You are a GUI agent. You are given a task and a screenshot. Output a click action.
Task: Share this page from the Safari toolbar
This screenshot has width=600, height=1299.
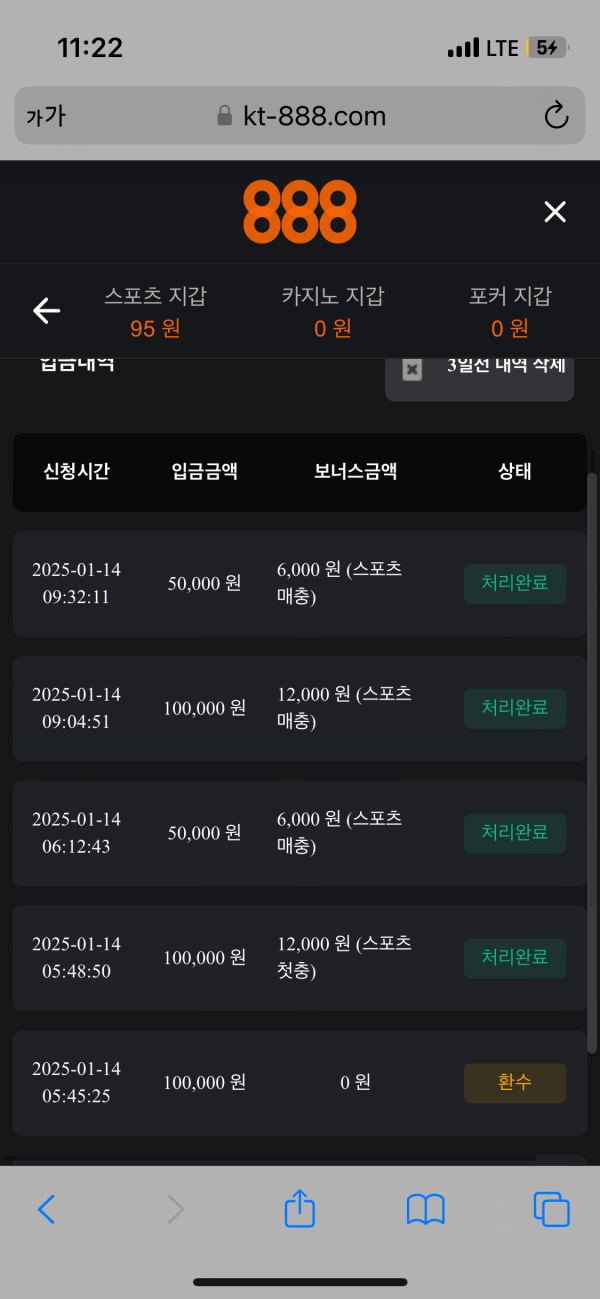point(299,1210)
